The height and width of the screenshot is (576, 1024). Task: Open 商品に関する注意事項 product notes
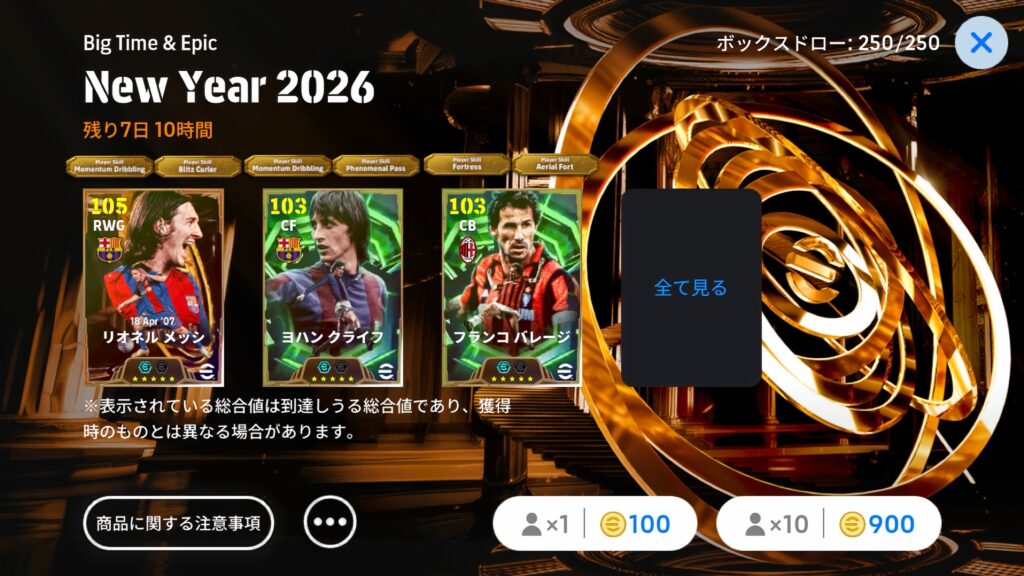[179, 523]
